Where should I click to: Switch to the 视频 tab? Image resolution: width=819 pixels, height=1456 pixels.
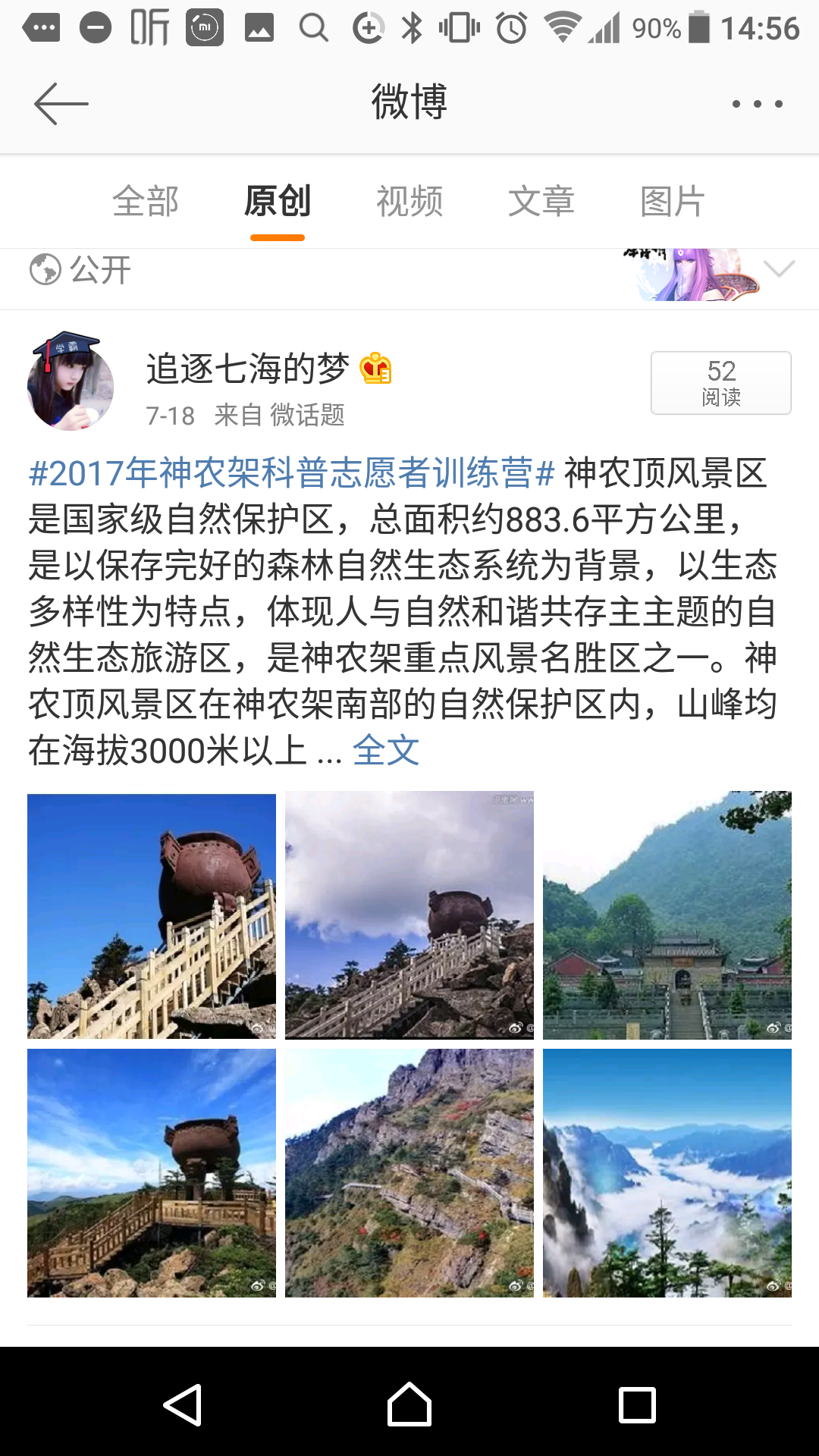pyautogui.click(x=409, y=202)
